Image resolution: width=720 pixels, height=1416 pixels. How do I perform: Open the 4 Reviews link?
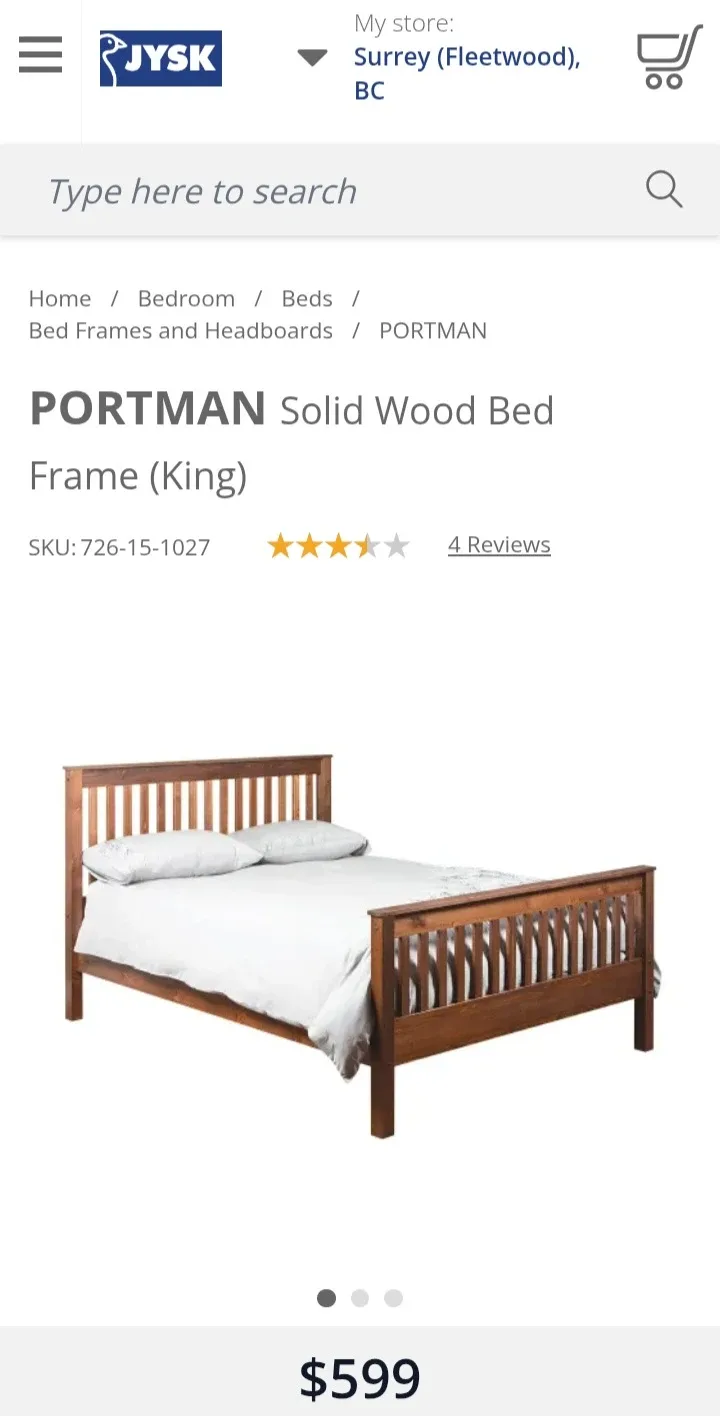pyautogui.click(x=498, y=544)
